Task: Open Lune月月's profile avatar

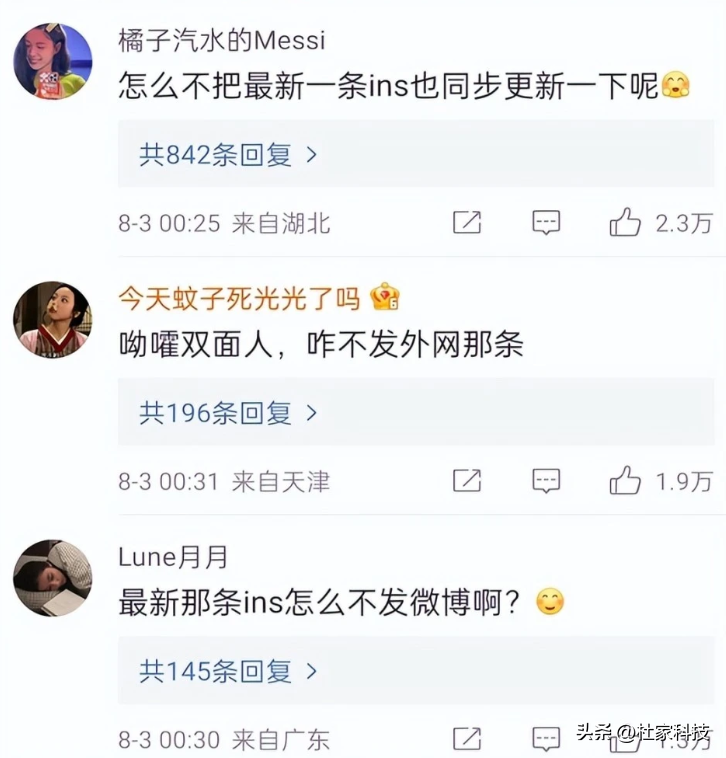Action: [52, 578]
